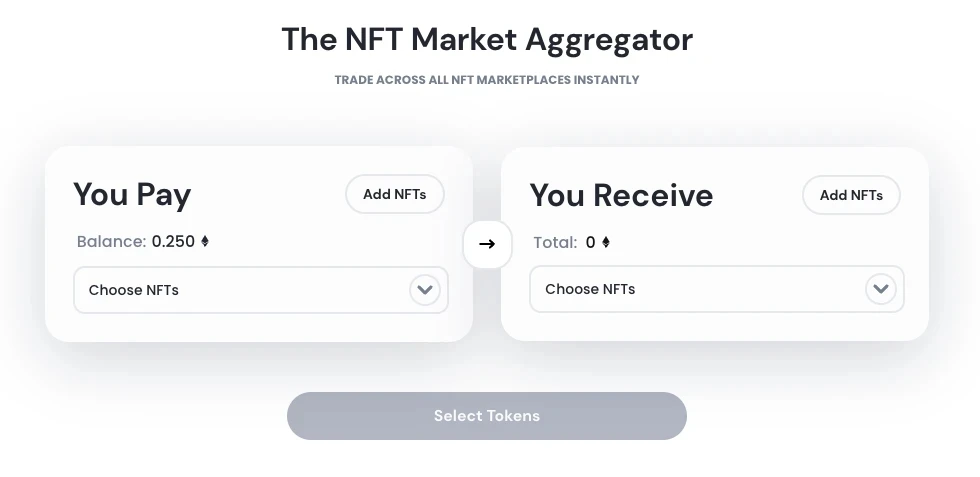Tap Add NFTs in You Receive card
The width and height of the screenshot is (980, 477).
point(851,195)
